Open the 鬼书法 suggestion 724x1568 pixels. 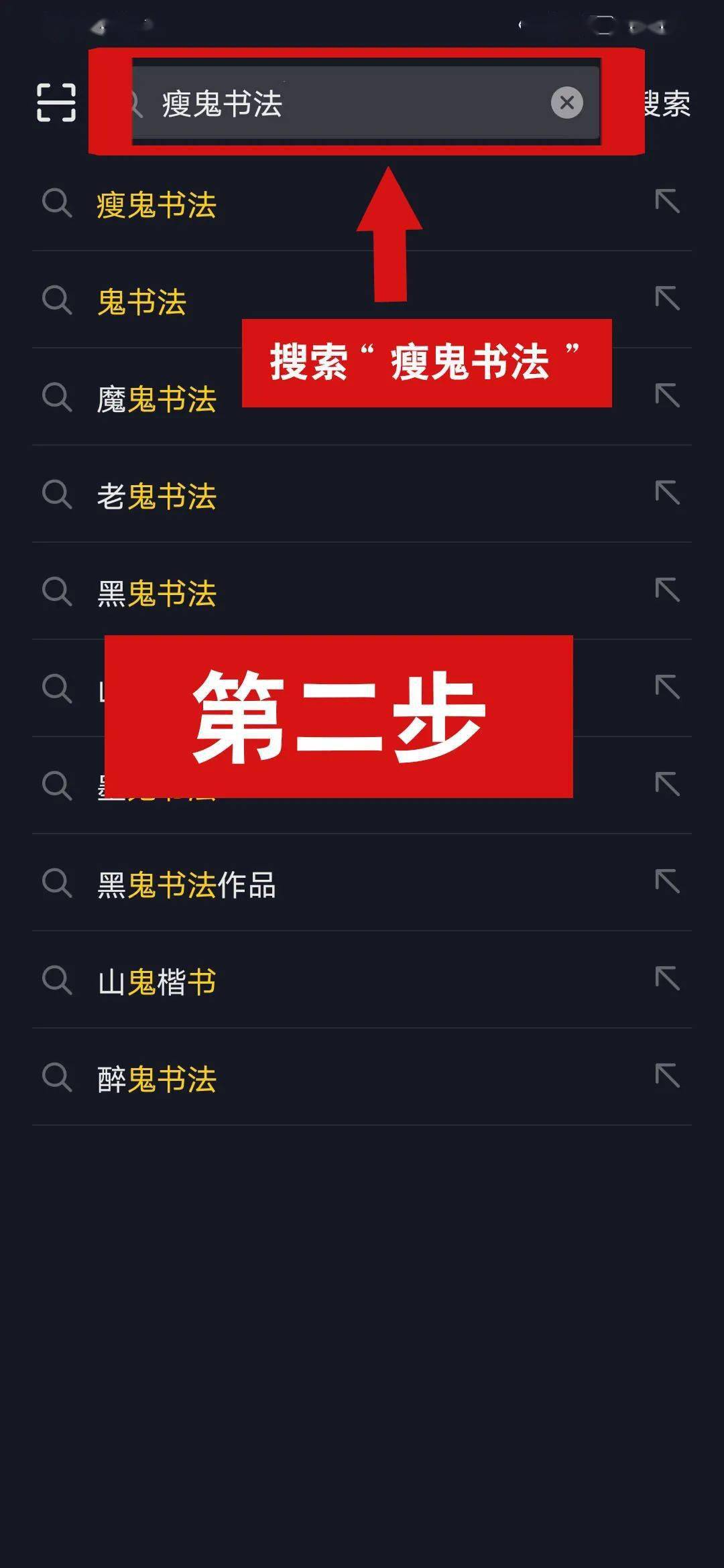(362, 300)
